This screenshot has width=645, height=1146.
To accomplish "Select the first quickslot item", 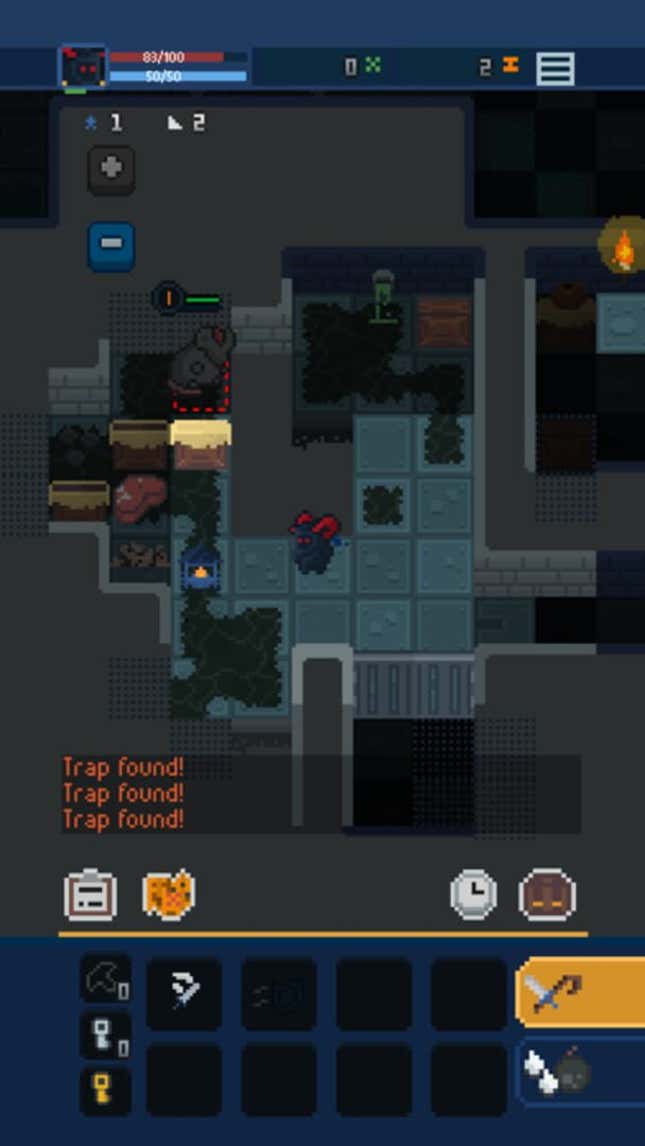I will 184,992.
